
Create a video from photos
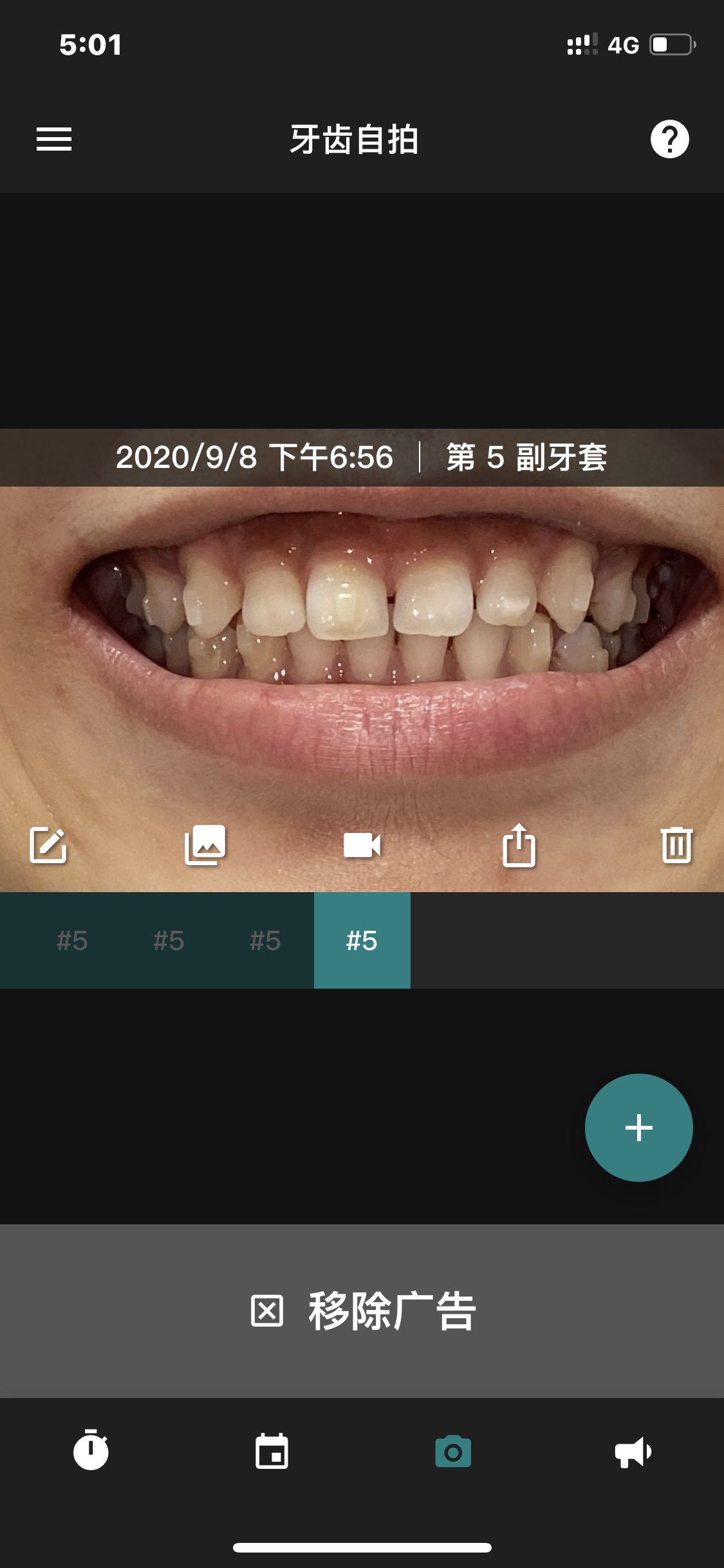[362, 845]
